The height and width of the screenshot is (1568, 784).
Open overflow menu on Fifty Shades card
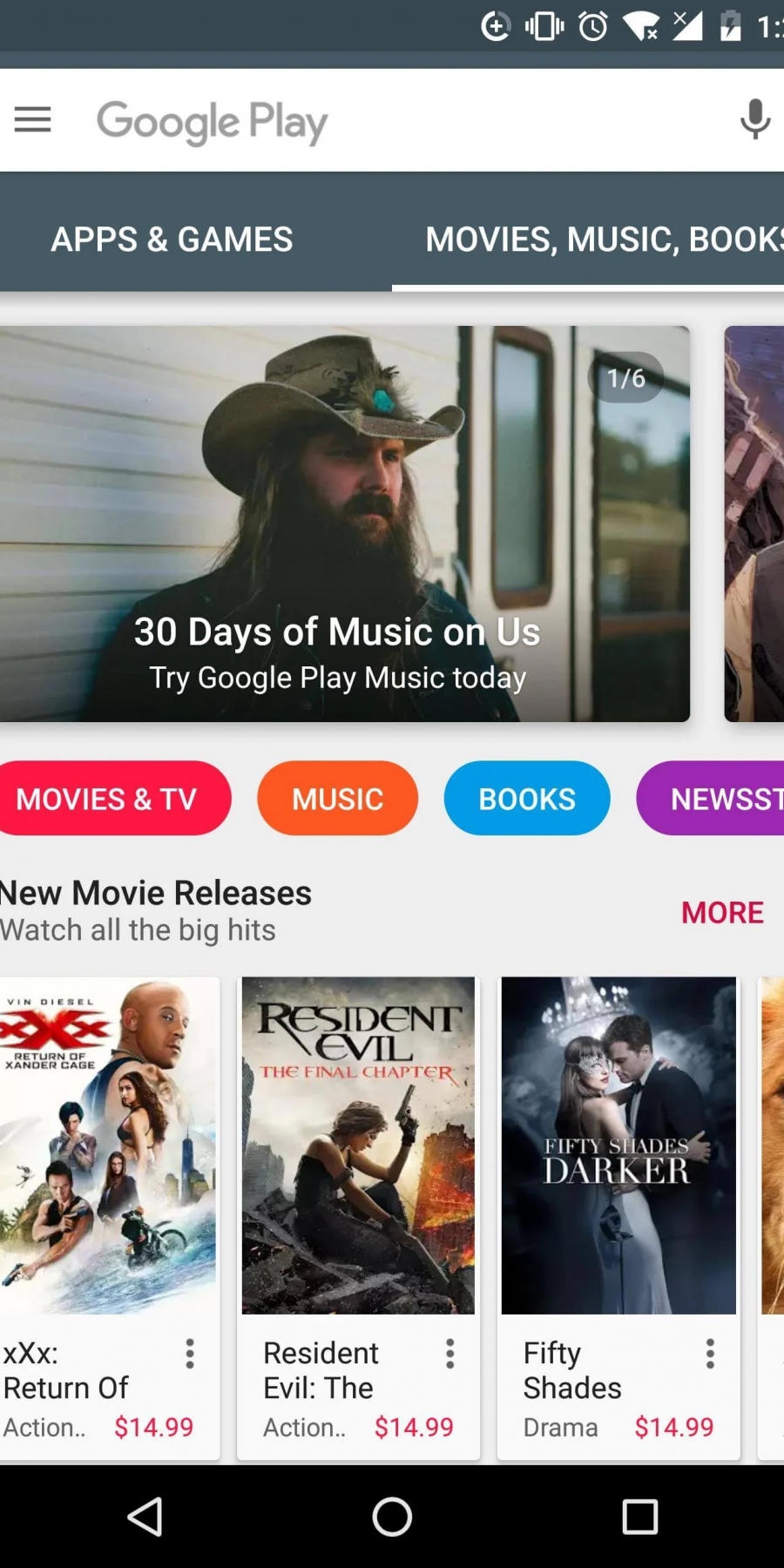[x=710, y=1354]
